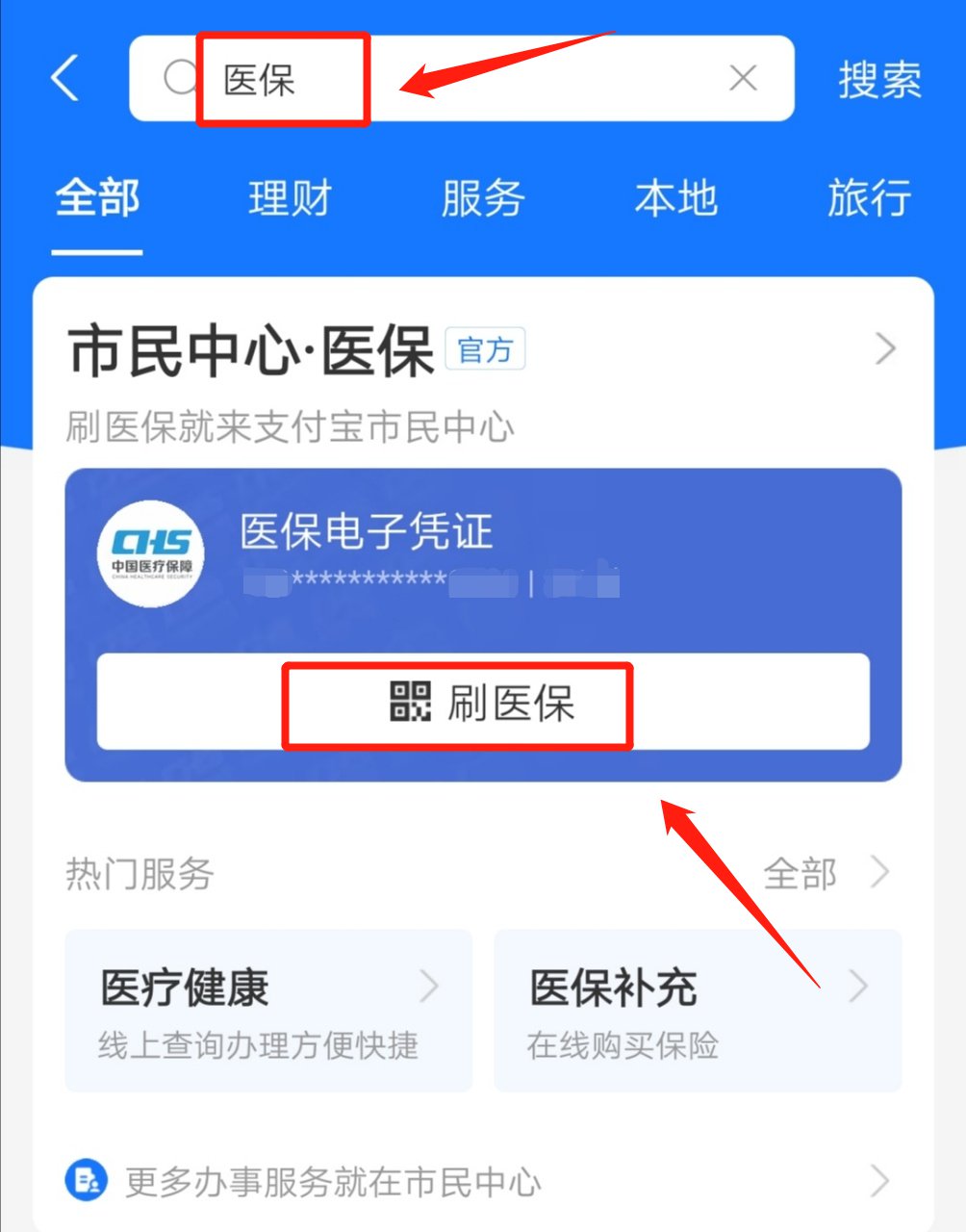This screenshot has width=966, height=1232.
Task: Select the 全部 tab
Action: point(97,198)
